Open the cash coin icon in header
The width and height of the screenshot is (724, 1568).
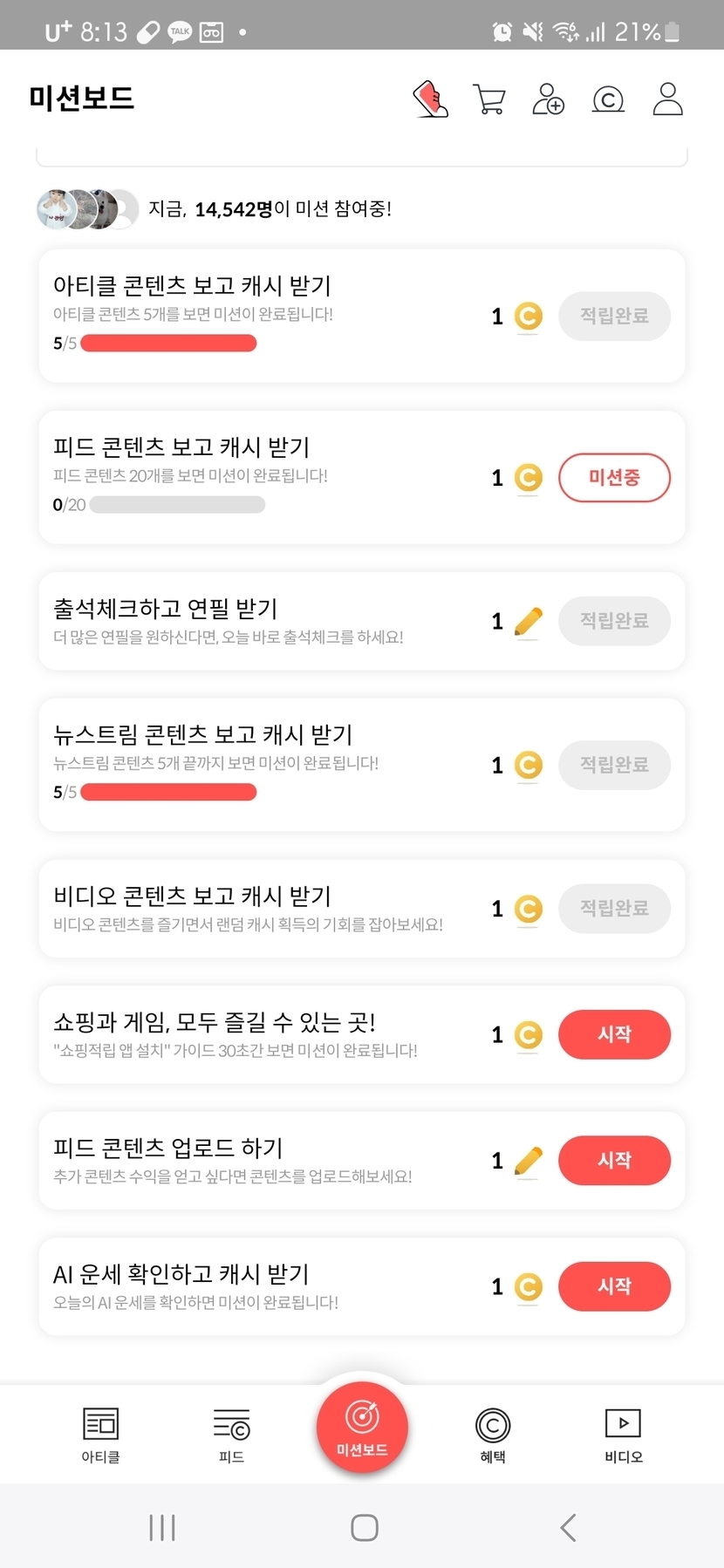point(608,99)
